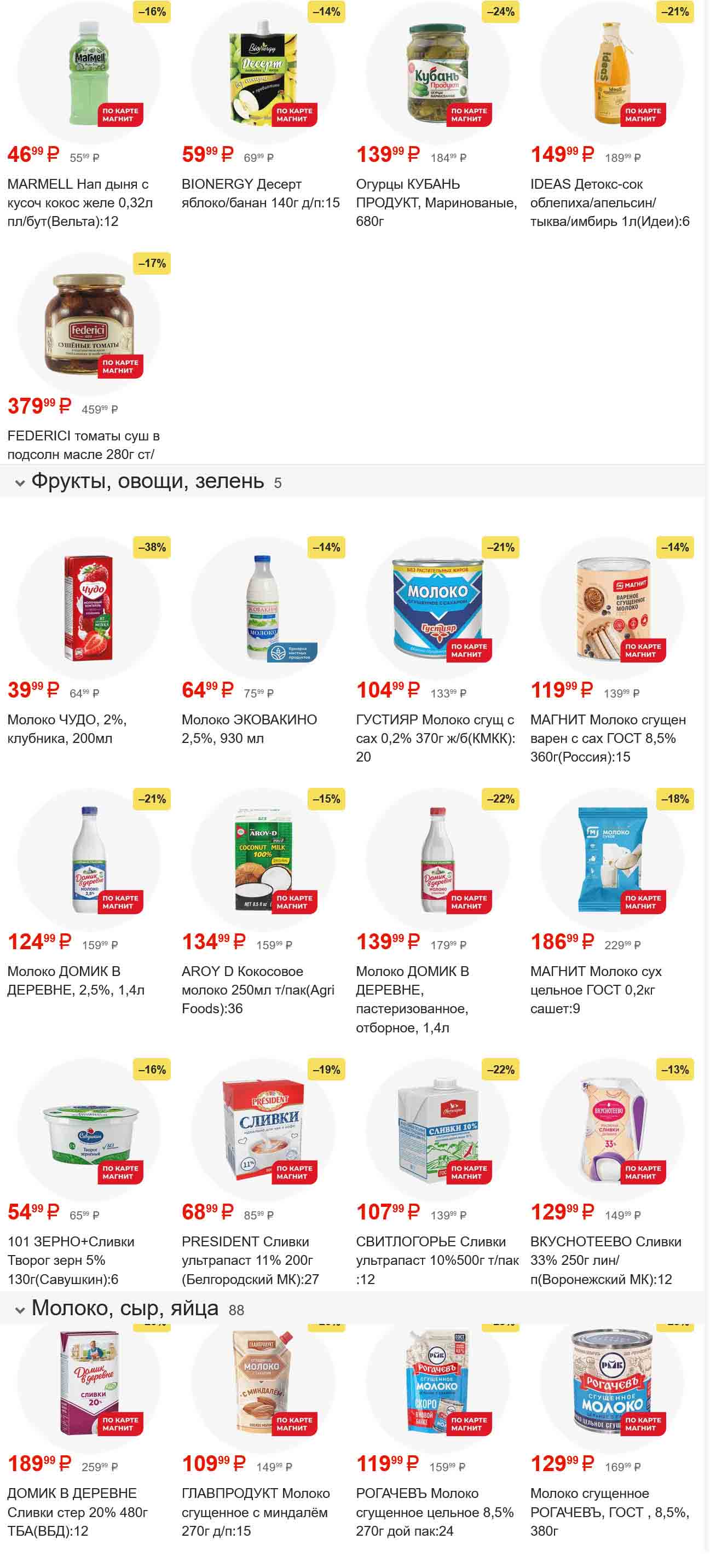Open IDEAS Детокс-сок product
The width and height of the screenshot is (716, 1568).
pos(612,73)
